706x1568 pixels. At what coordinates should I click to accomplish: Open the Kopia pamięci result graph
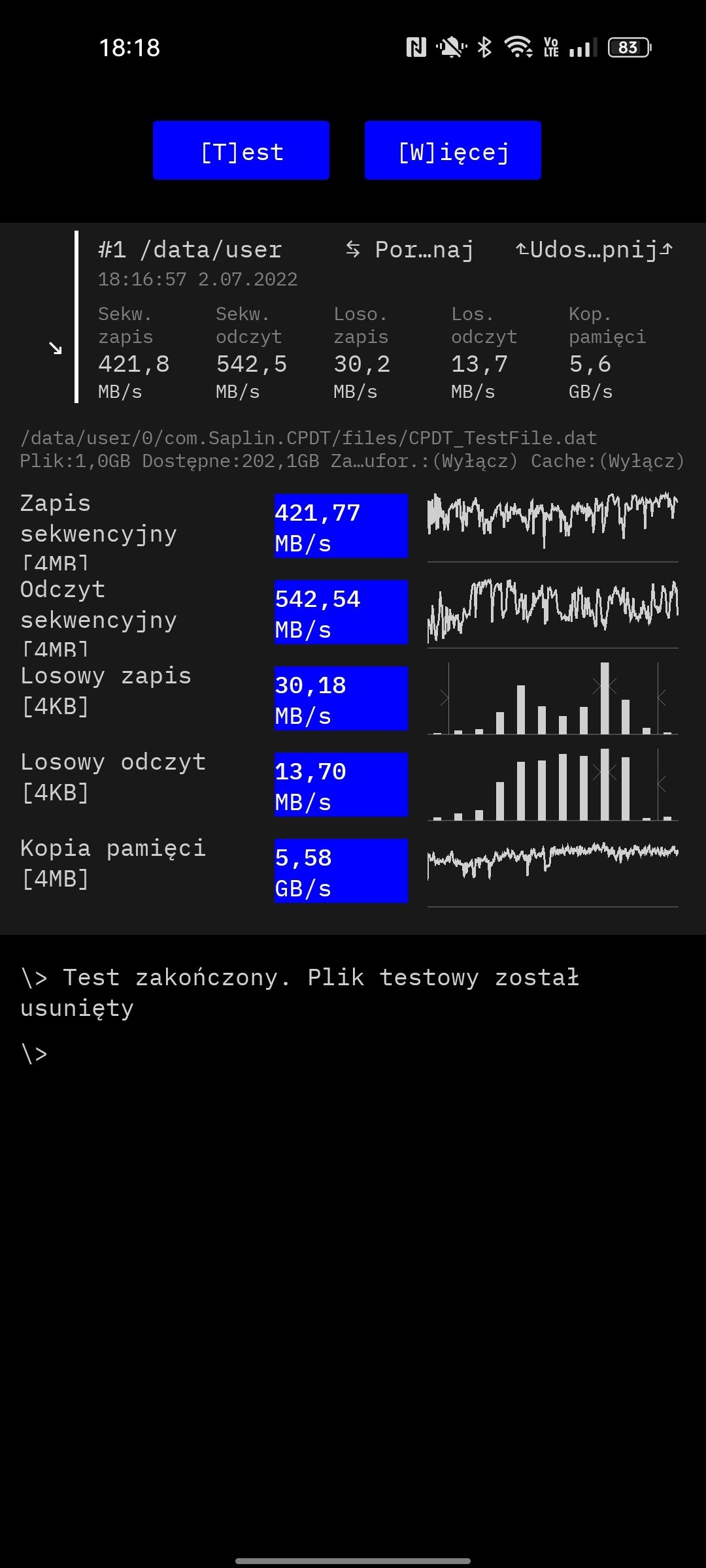coord(552,871)
